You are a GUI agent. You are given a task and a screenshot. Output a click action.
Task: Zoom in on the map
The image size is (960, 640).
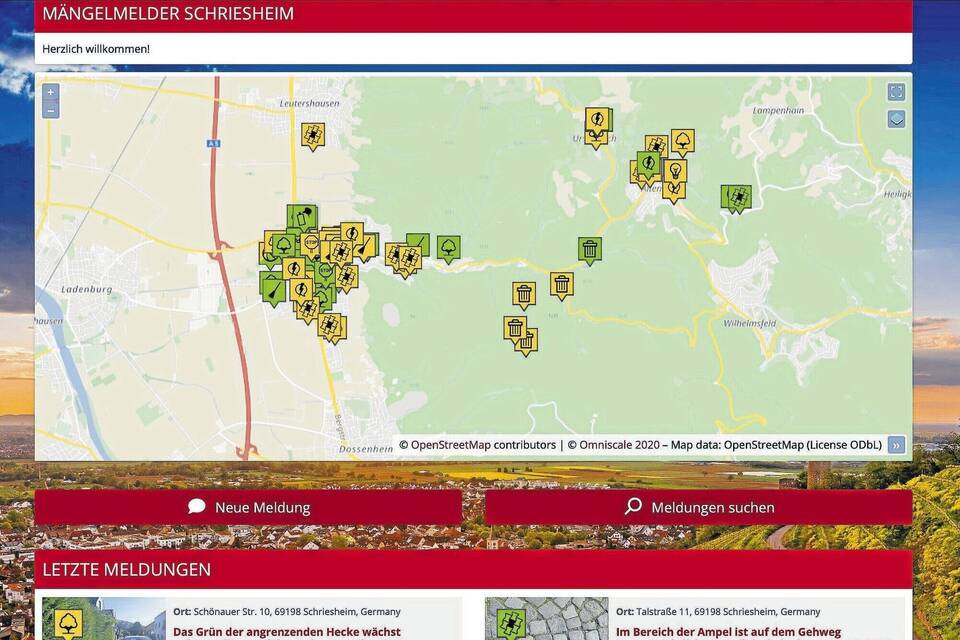[51, 92]
